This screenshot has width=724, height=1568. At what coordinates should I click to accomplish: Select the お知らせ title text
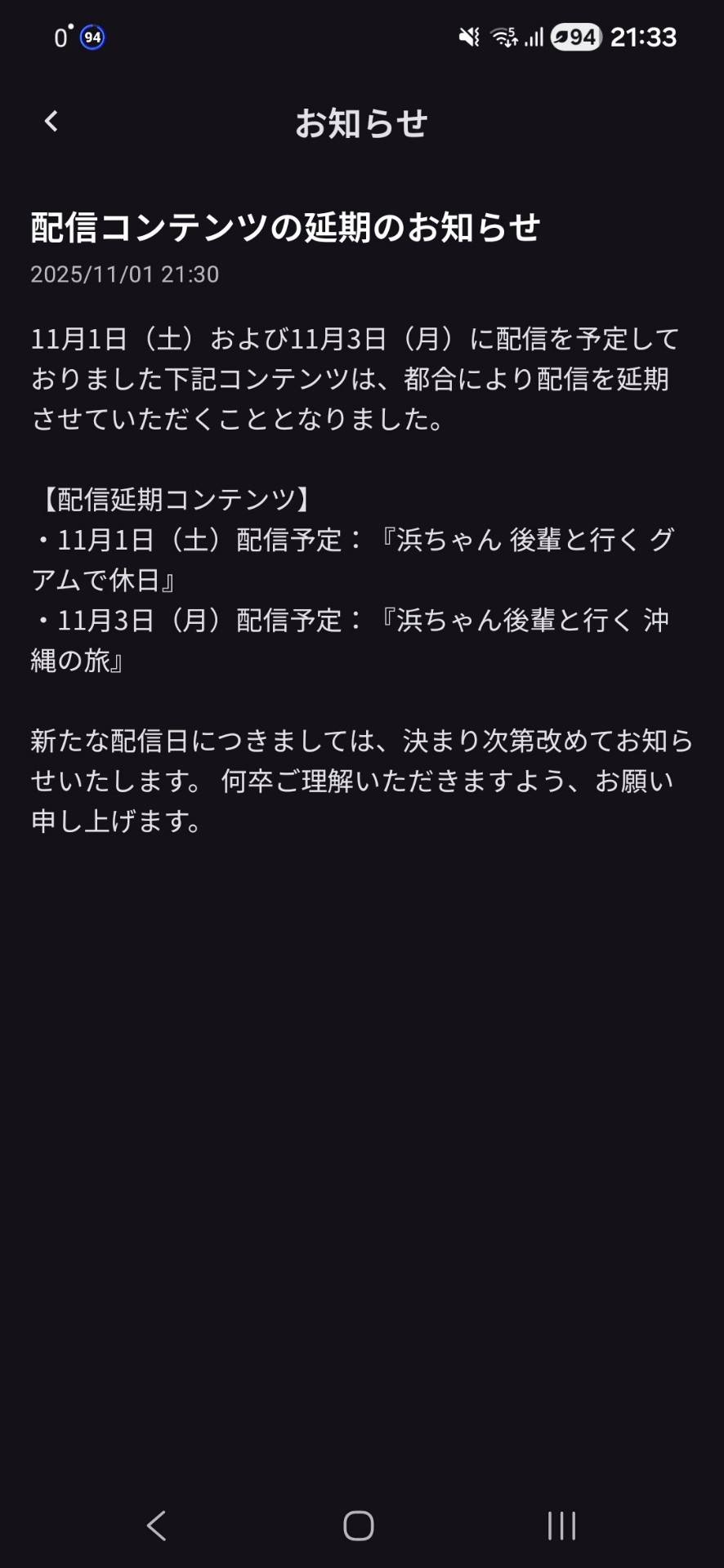click(x=362, y=122)
